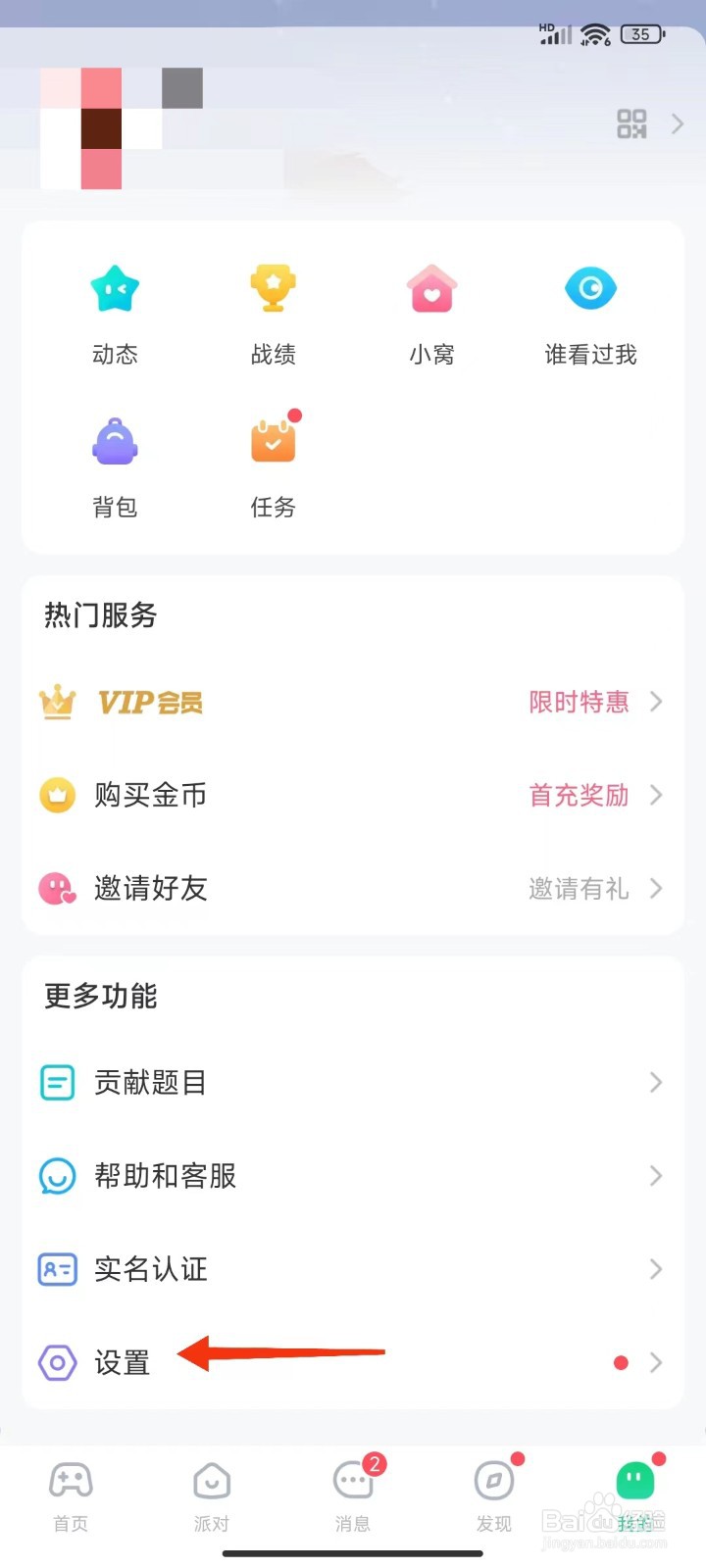Tap the VIP crown icon in 热门服务
706x1568 pixels.
(57, 702)
